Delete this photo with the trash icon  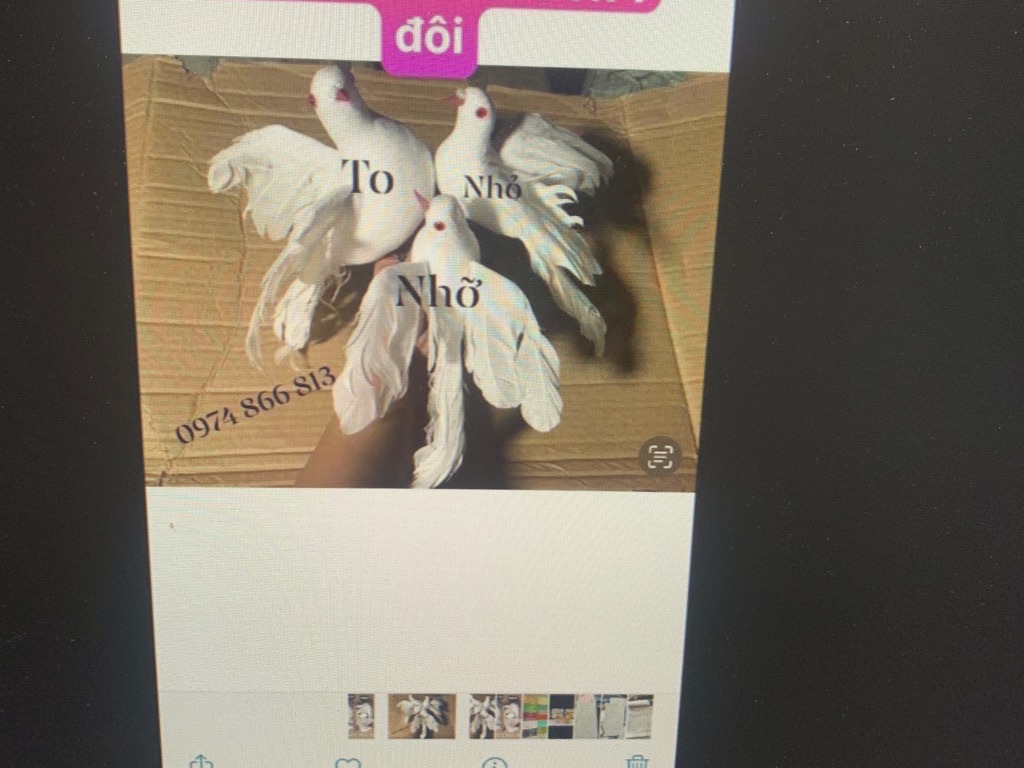(x=637, y=763)
